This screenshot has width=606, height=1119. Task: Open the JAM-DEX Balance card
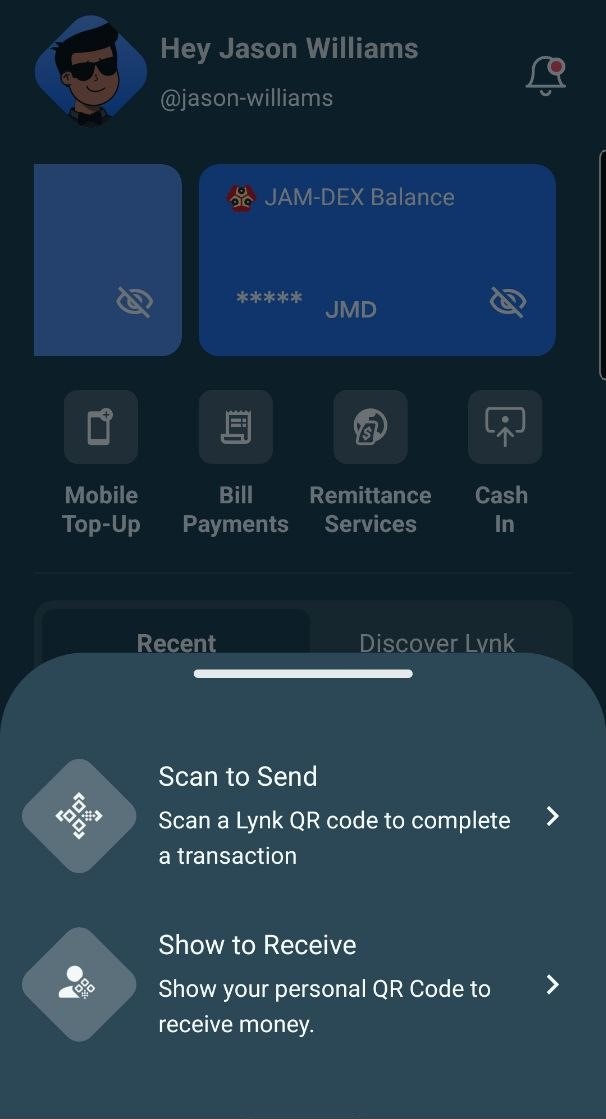376,245
